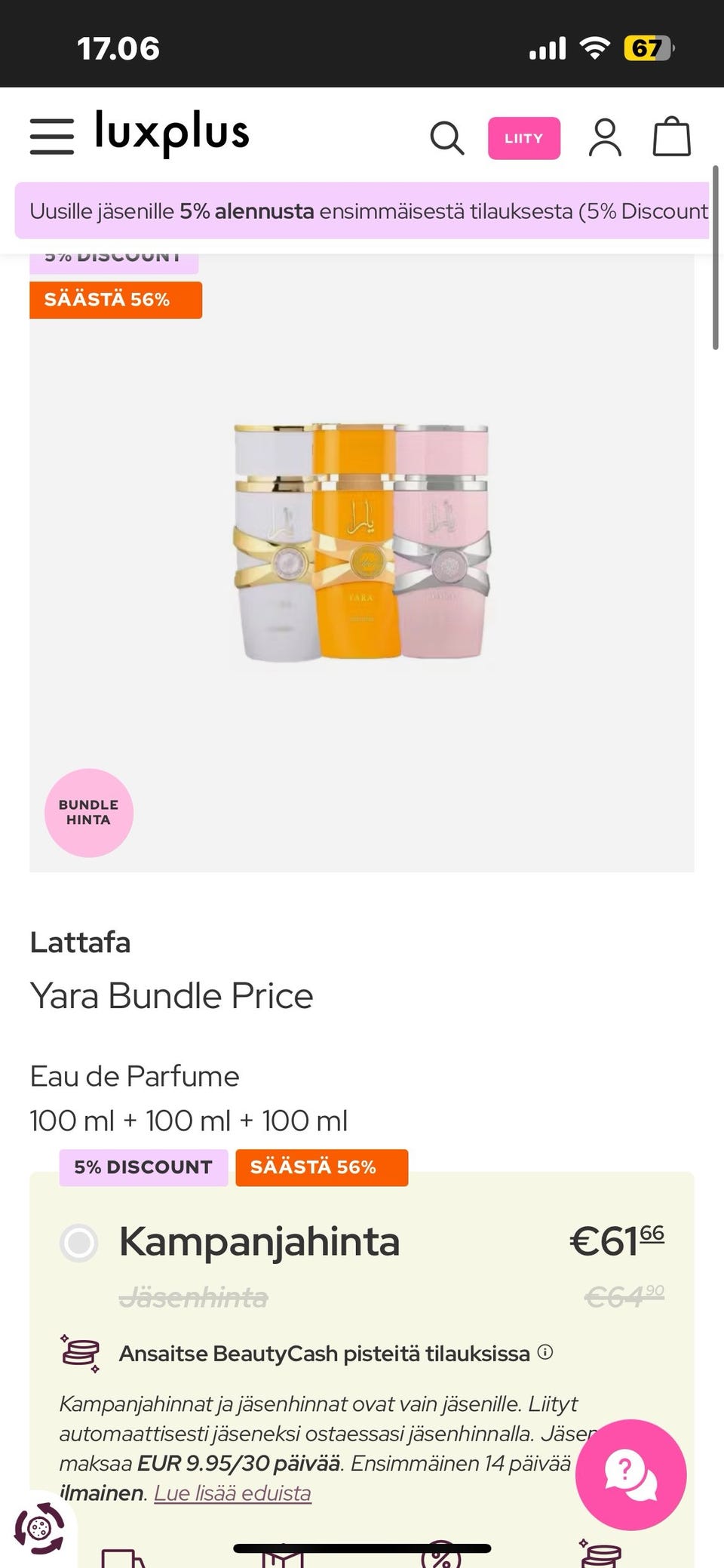724x1568 pixels.
Task: Open the search icon
Action: (x=446, y=138)
